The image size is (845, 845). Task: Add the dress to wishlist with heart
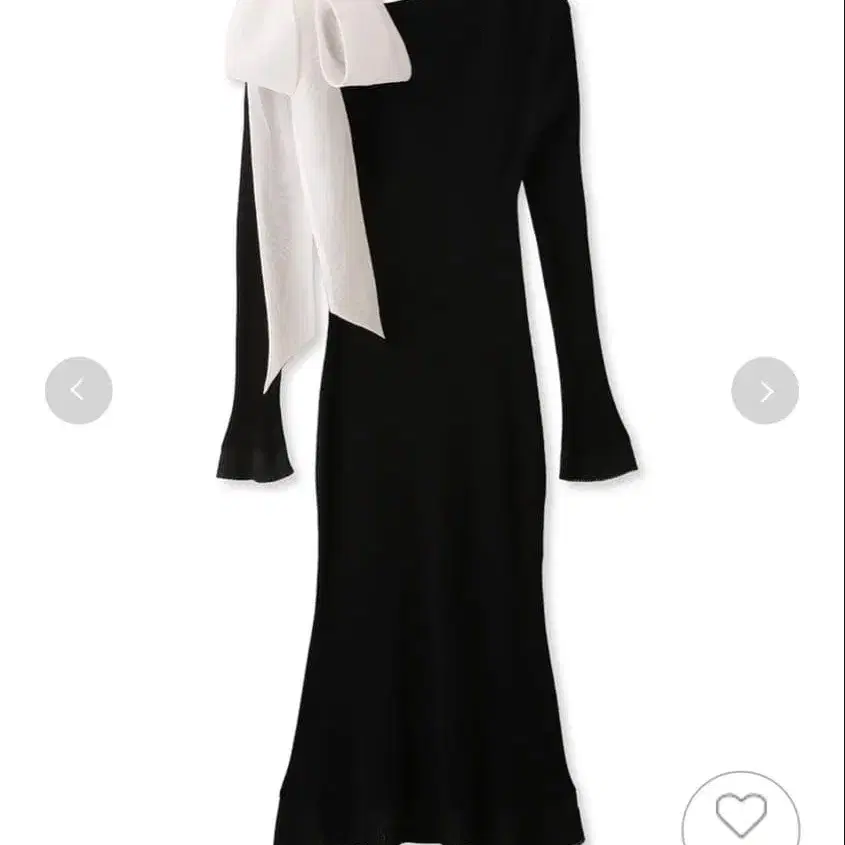tap(741, 814)
